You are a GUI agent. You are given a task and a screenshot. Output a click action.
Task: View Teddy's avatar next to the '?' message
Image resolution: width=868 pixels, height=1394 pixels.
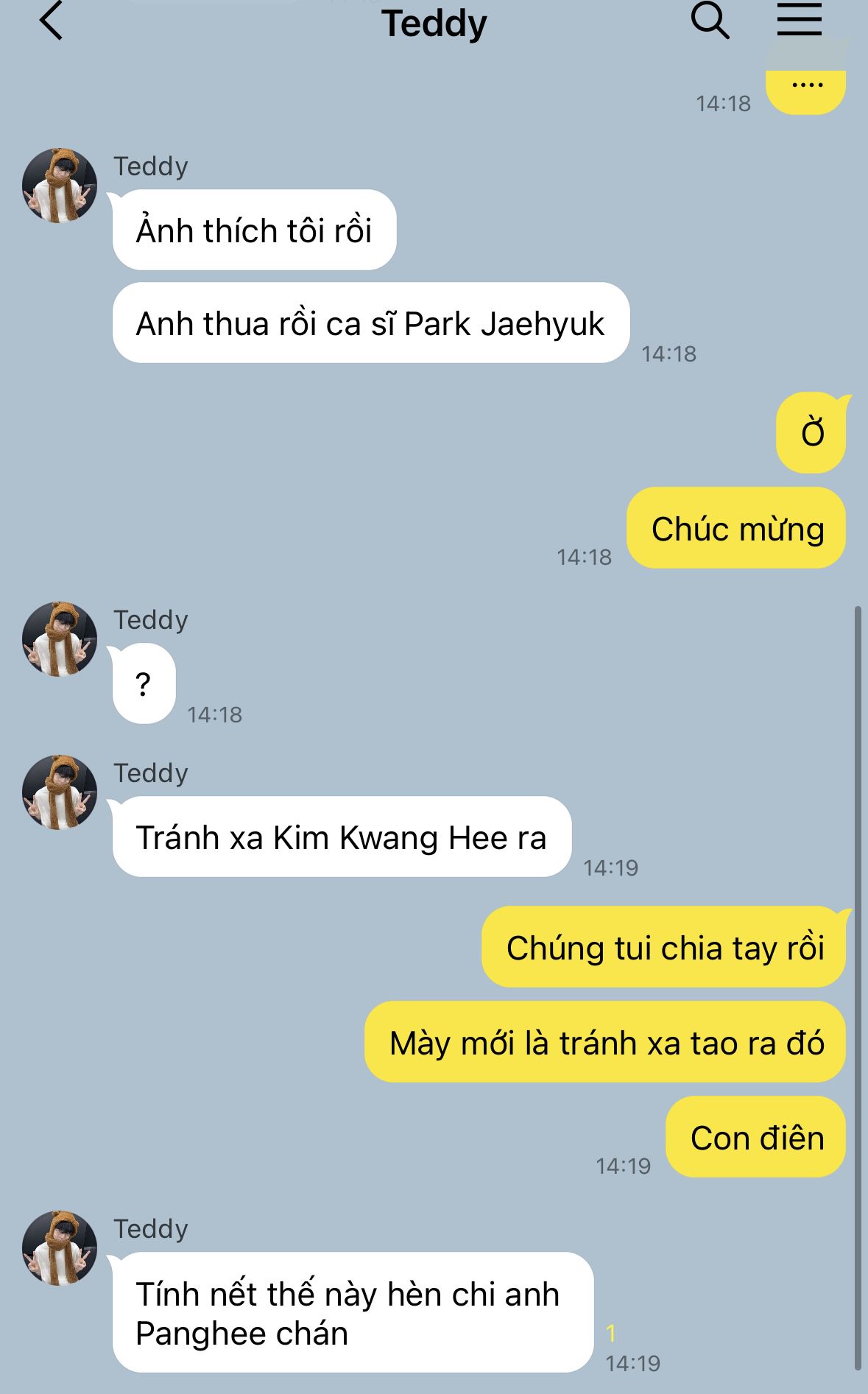[x=60, y=639]
